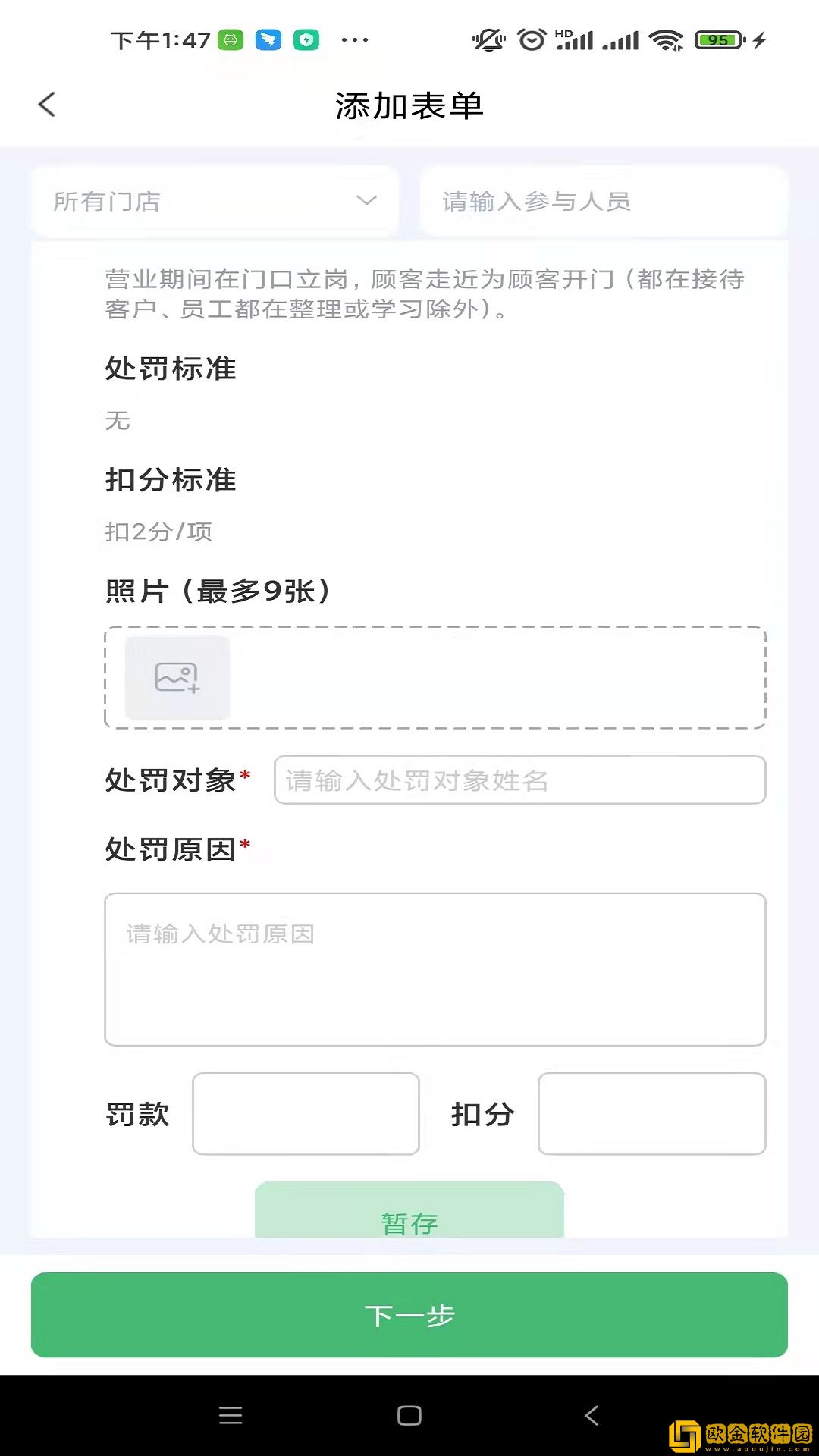
Task: Tap the 请输入参与人员 participant input field
Action: (x=603, y=200)
